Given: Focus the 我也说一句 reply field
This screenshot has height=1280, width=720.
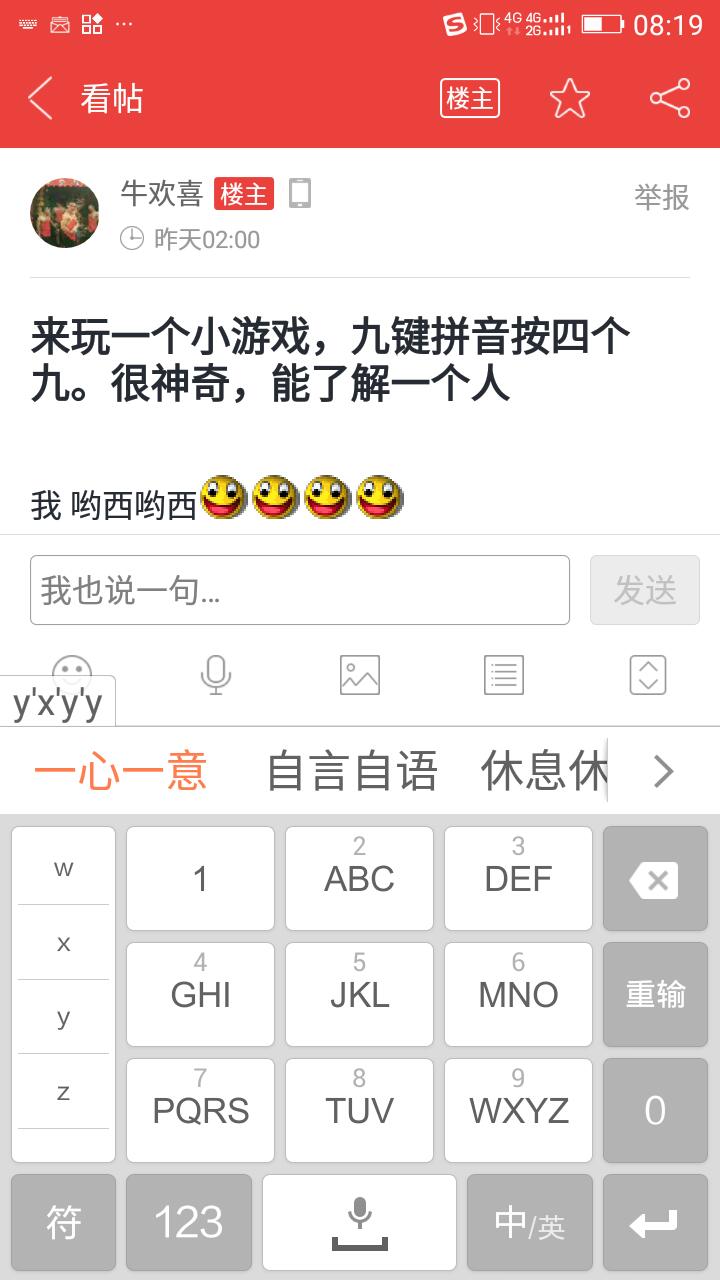Looking at the screenshot, I should click(x=300, y=590).
